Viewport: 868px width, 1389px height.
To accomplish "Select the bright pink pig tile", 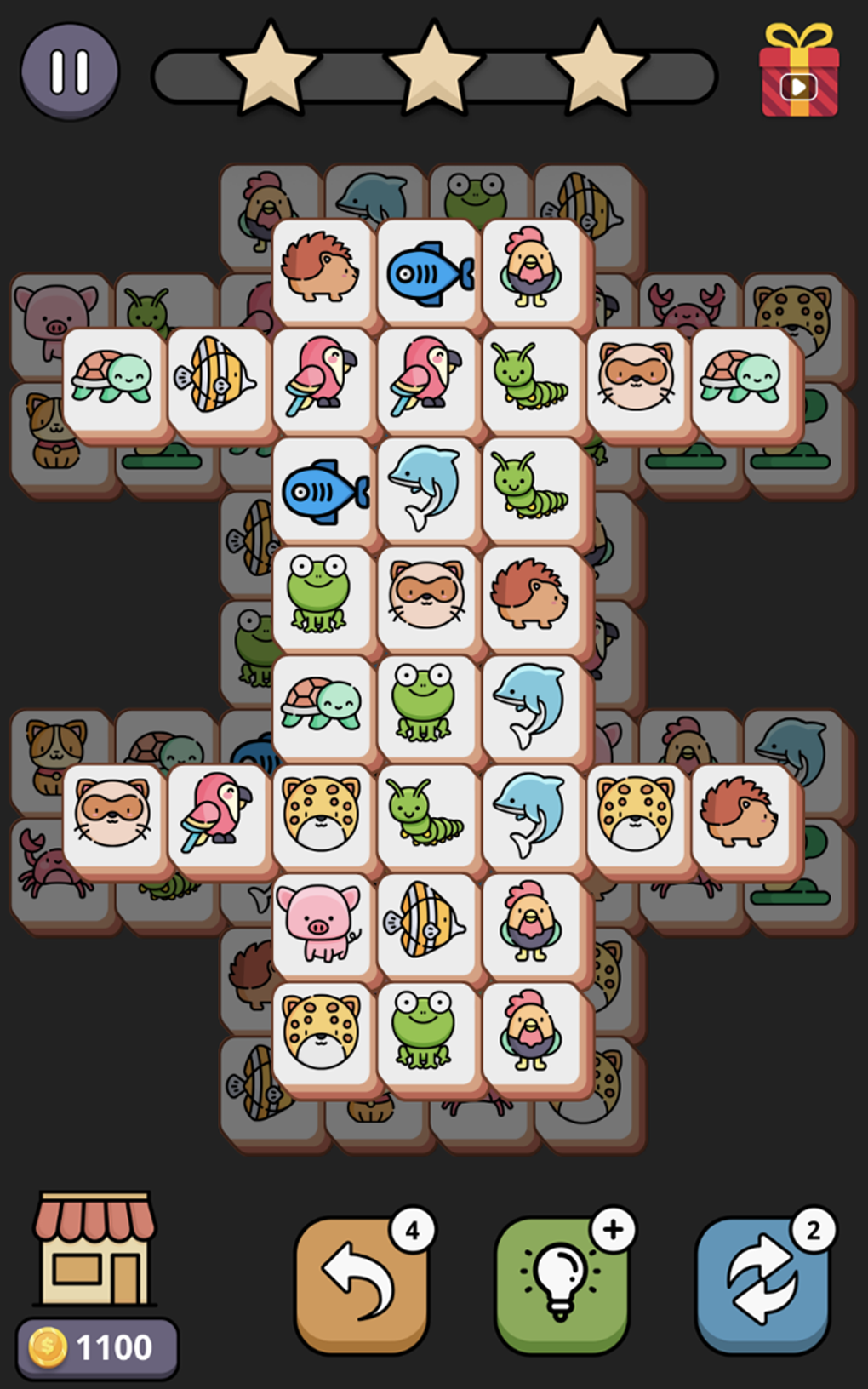I will click(320, 923).
